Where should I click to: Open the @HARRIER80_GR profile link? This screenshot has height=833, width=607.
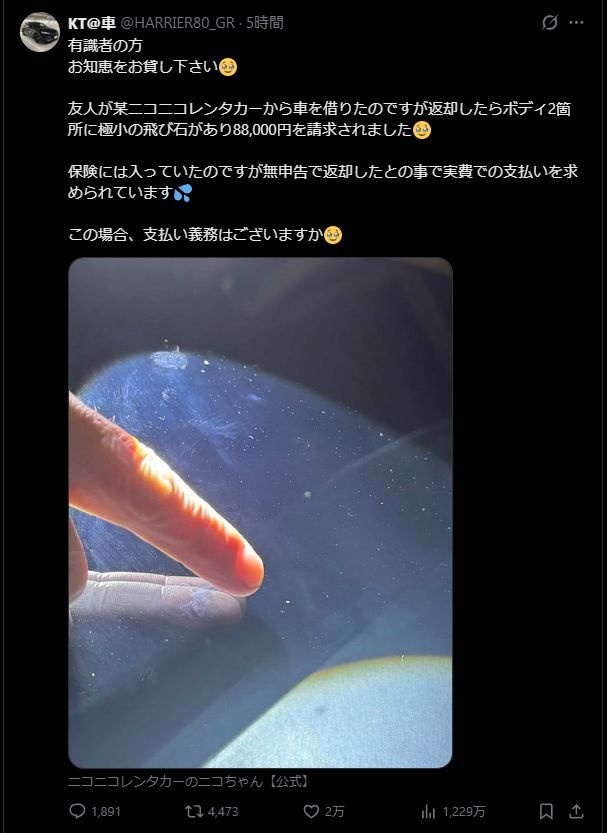point(180,22)
